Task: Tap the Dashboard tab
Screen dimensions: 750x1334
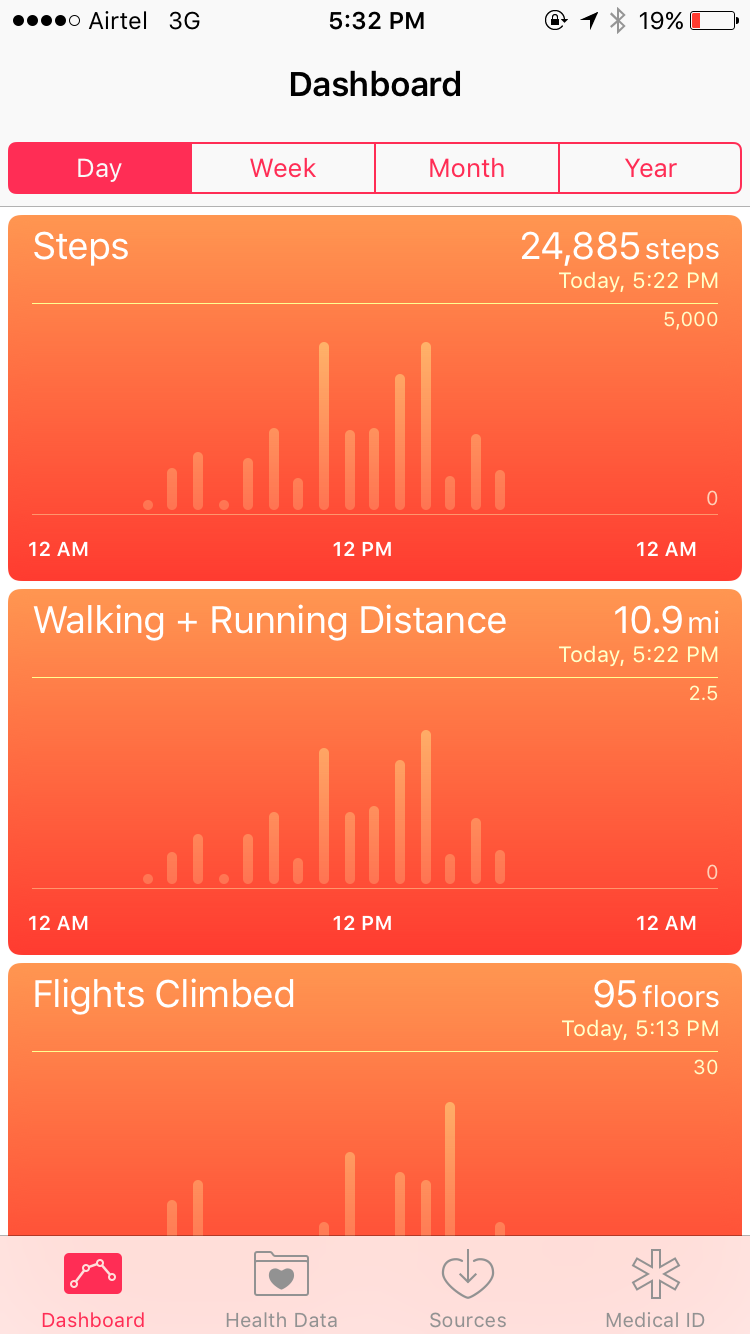Action: coord(93,1288)
